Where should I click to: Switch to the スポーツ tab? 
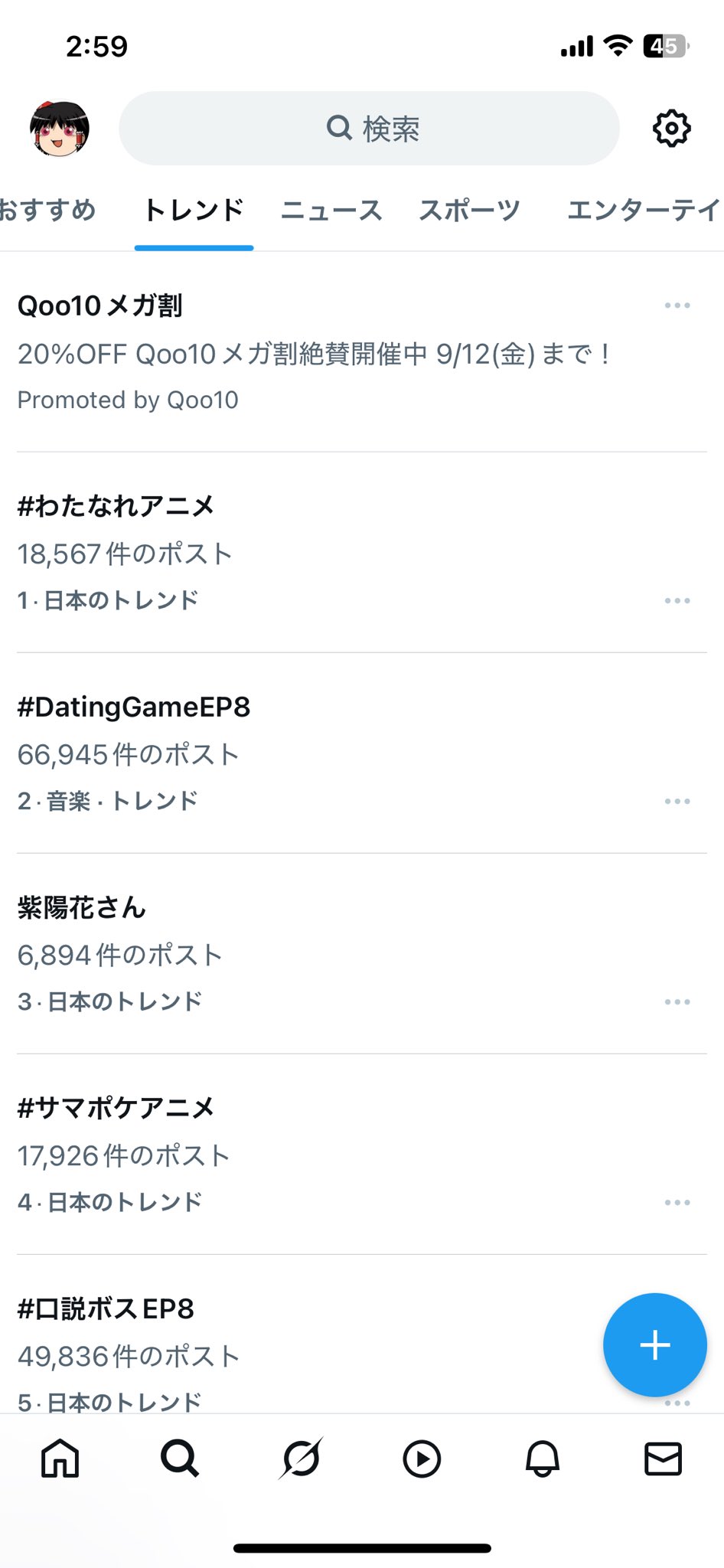tap(469, 210)
